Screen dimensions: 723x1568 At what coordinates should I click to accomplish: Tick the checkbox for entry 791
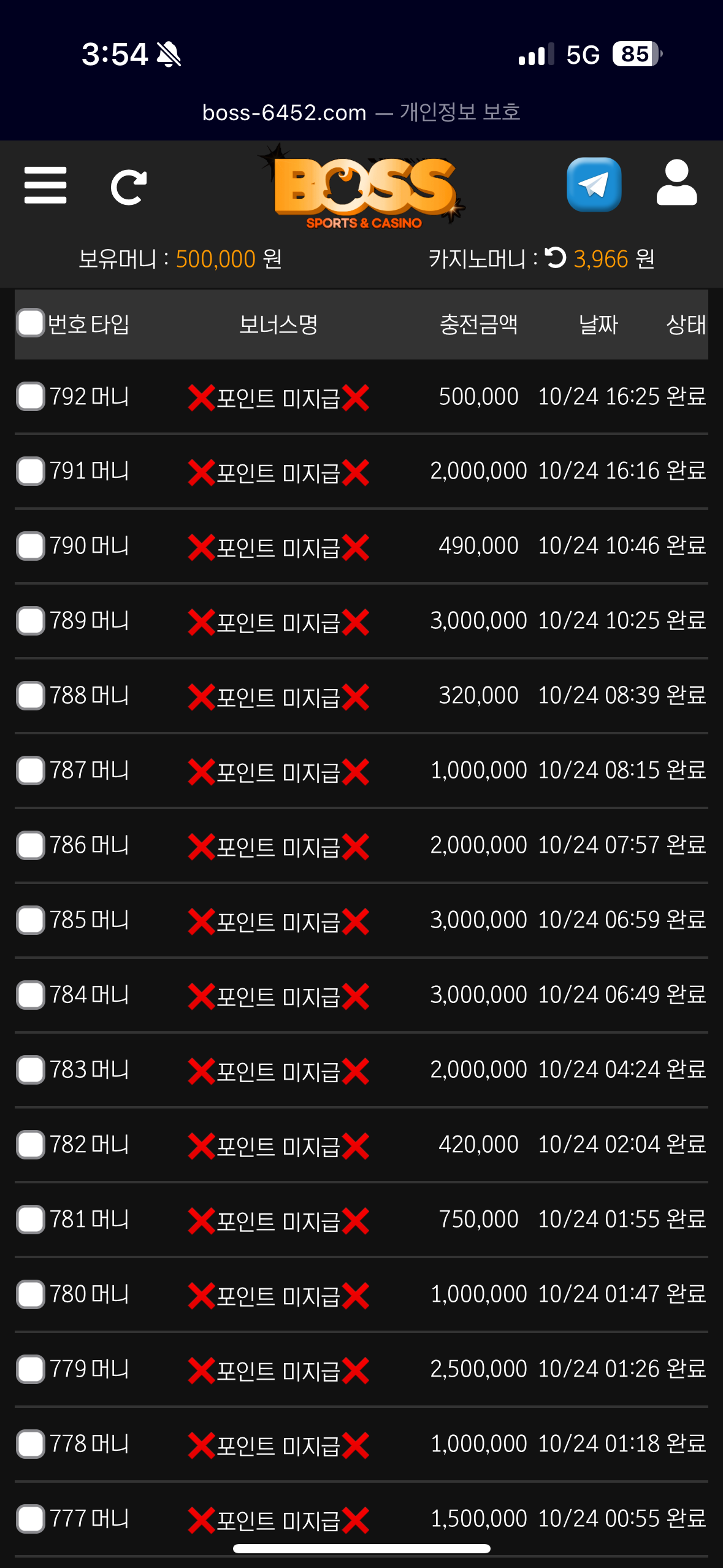tap(31, 471)
